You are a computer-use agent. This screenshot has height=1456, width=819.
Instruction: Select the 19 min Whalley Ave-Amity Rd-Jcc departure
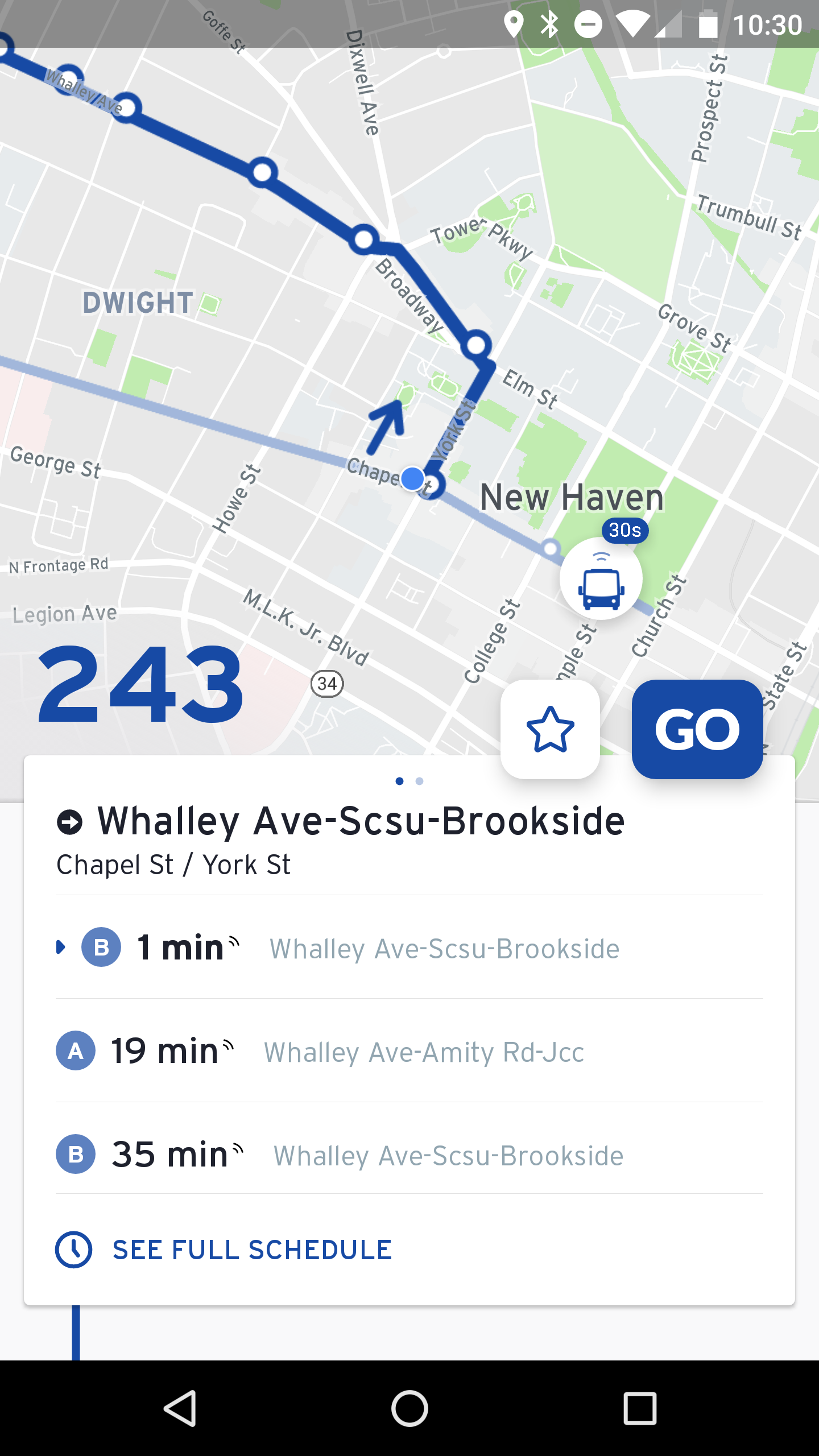pyautogui.click(x=408, y=1051)
